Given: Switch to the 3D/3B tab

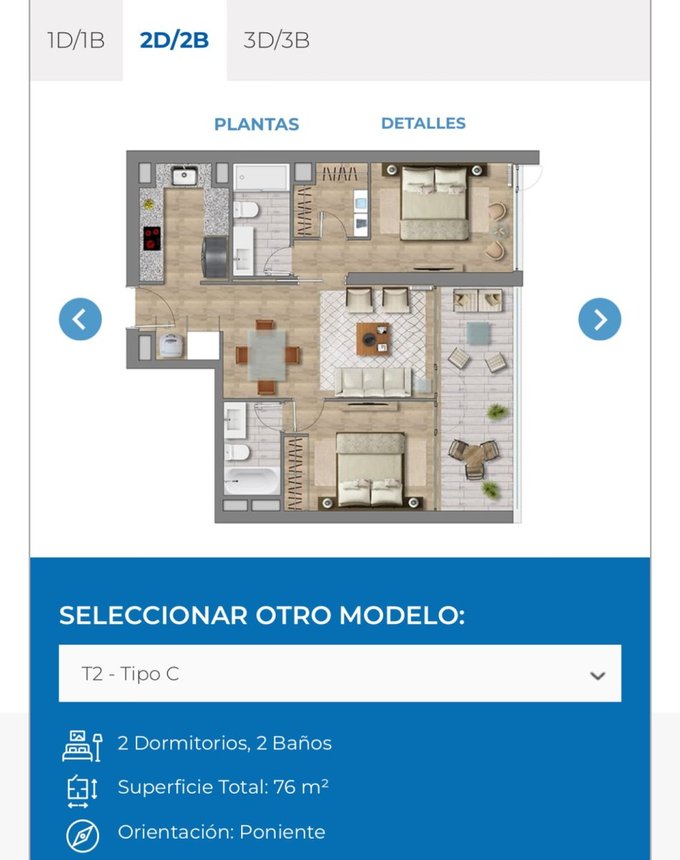Looking at the screenshot, I should (277, 41).
